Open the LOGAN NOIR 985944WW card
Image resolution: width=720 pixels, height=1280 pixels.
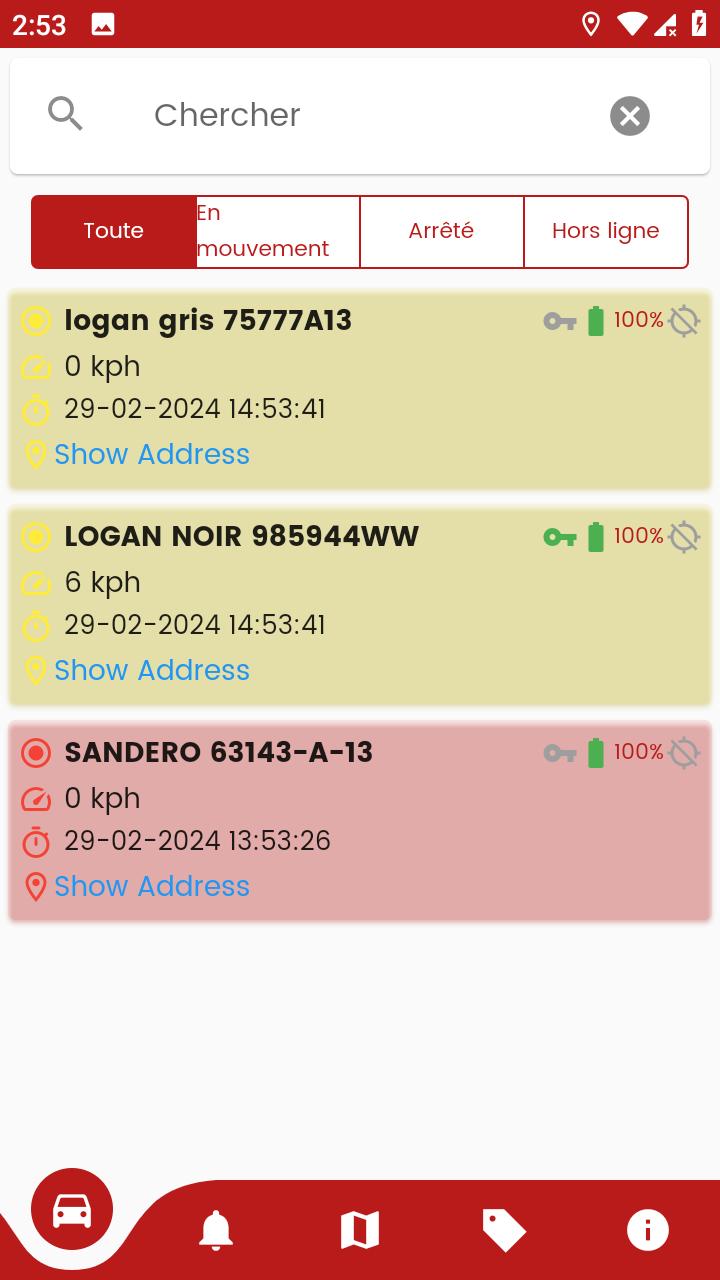(360, 606)
